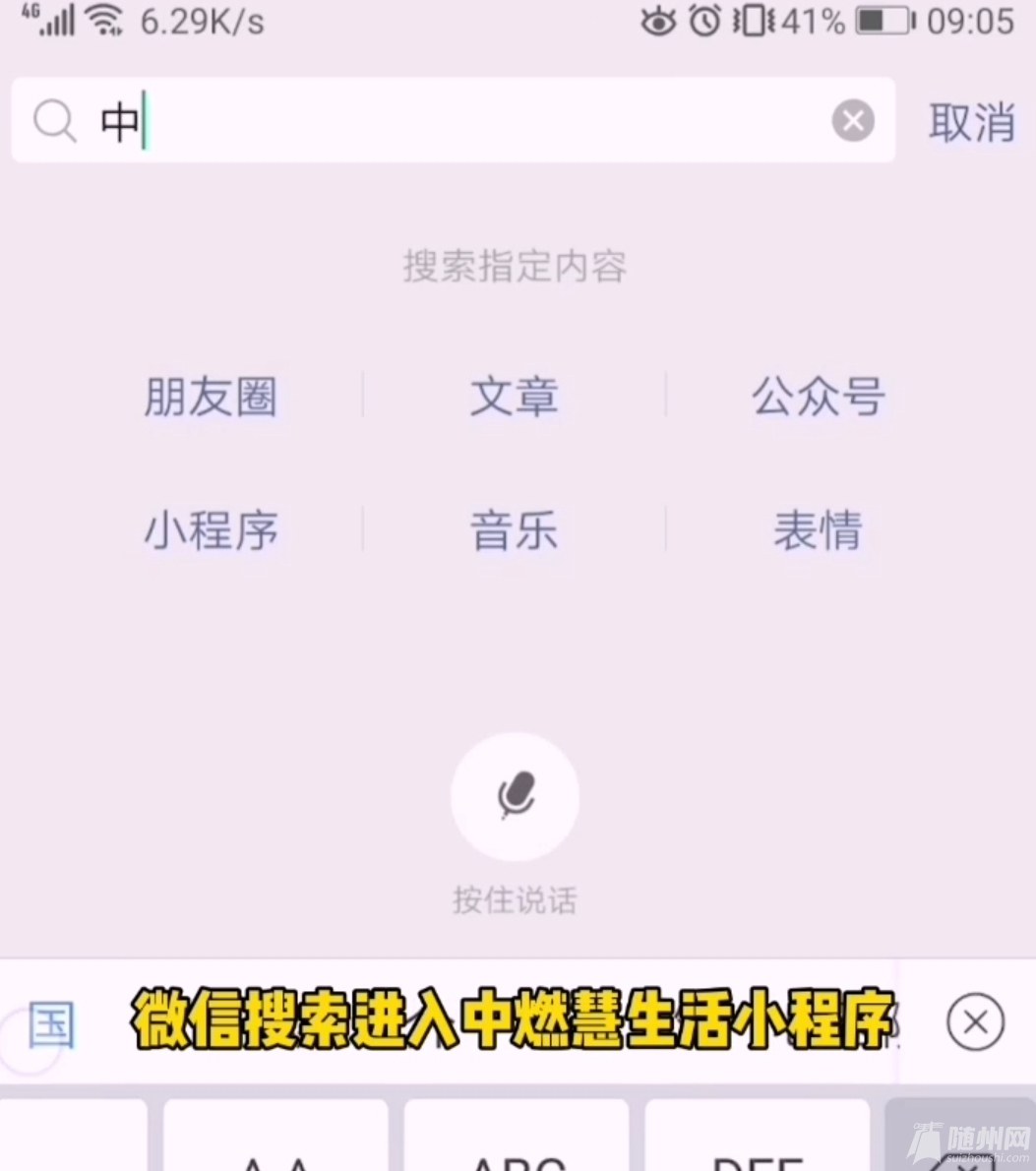The width and height of the screenshot is (1036, 1171).
Task: Clear the search field text
Action: pyautogui.click(x=853, y=121)
